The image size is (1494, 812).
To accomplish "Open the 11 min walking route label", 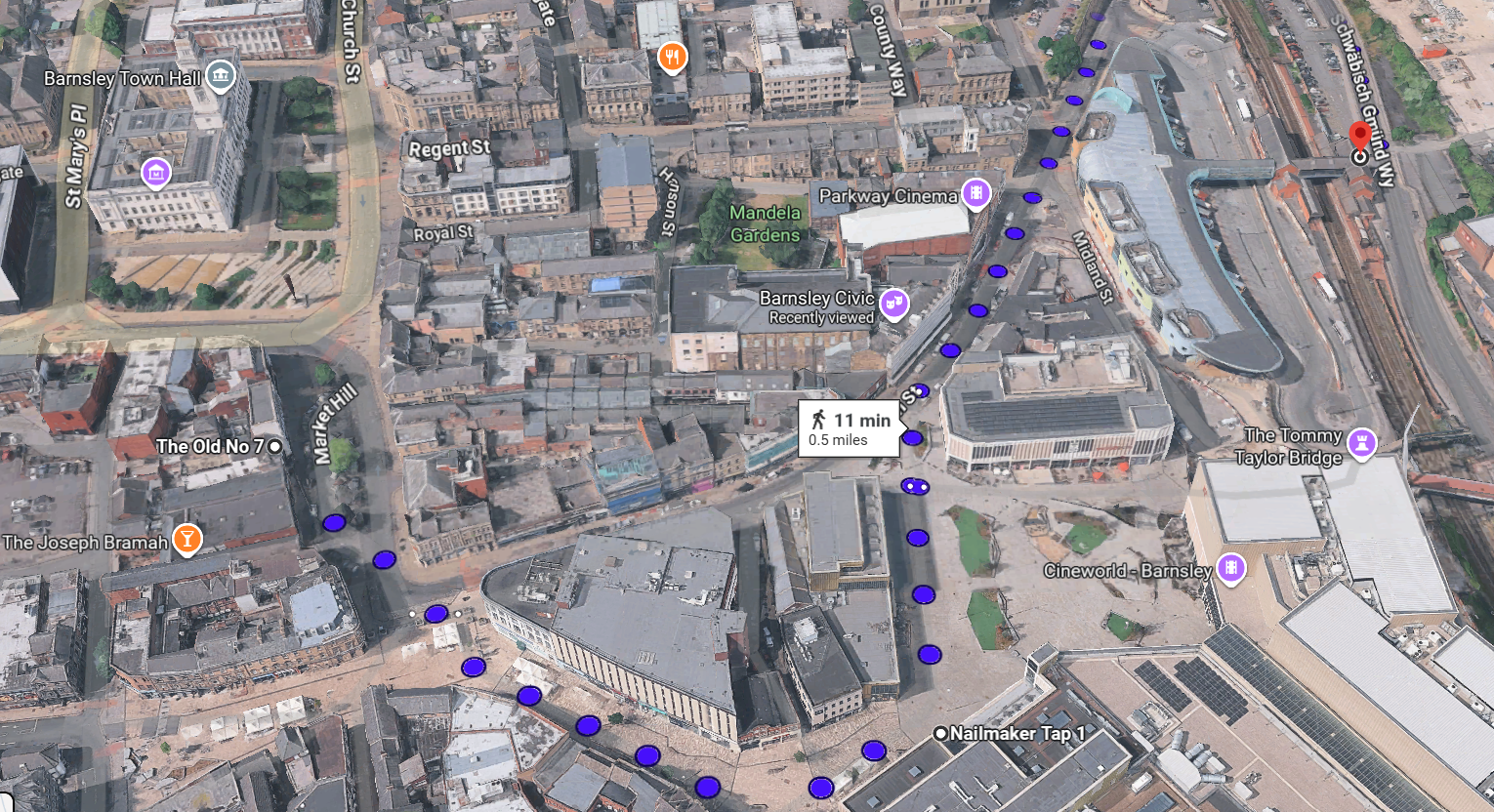I will tap(850, 428).
